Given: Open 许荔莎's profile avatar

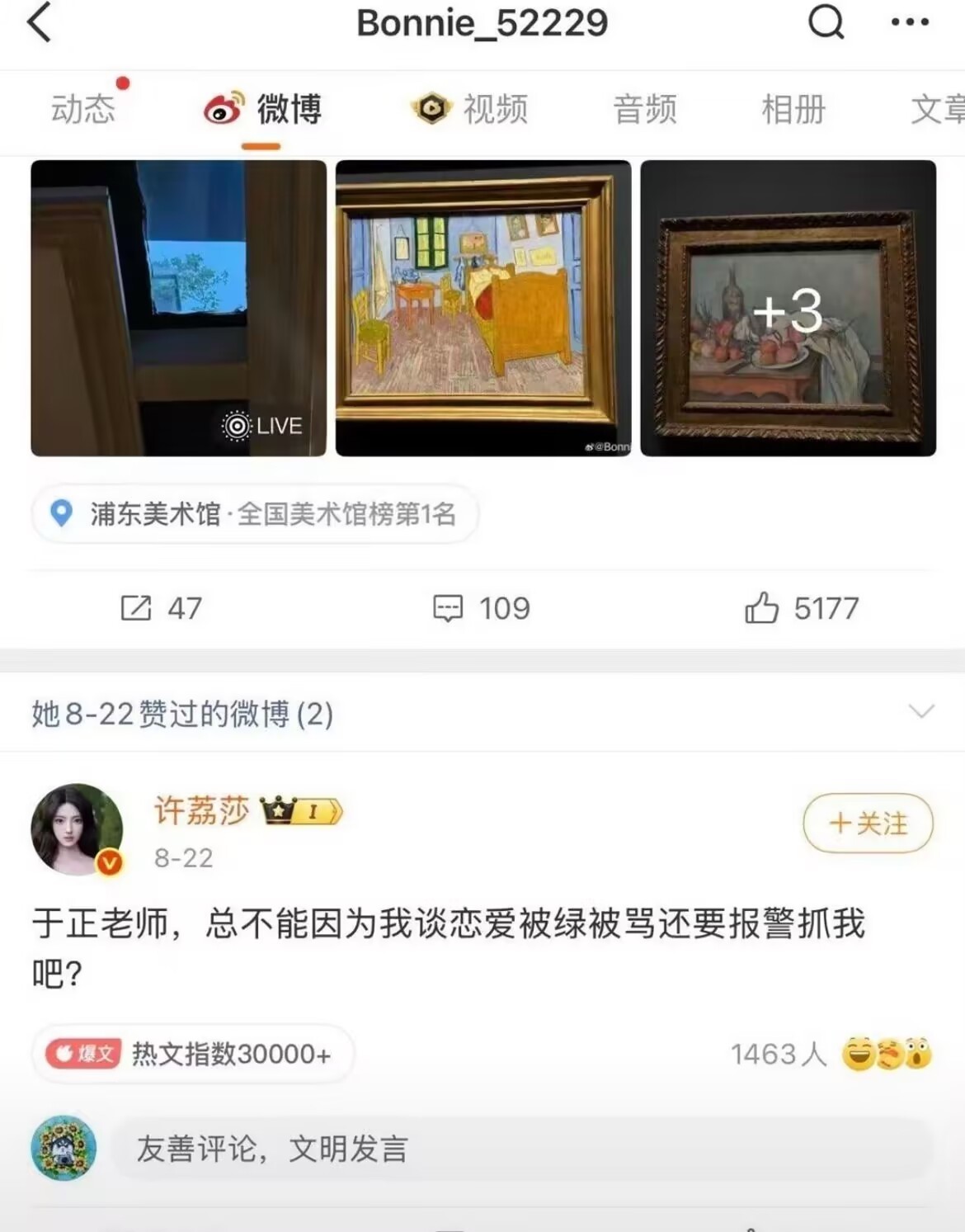Looking at the screenshot, I should point(77,829).
